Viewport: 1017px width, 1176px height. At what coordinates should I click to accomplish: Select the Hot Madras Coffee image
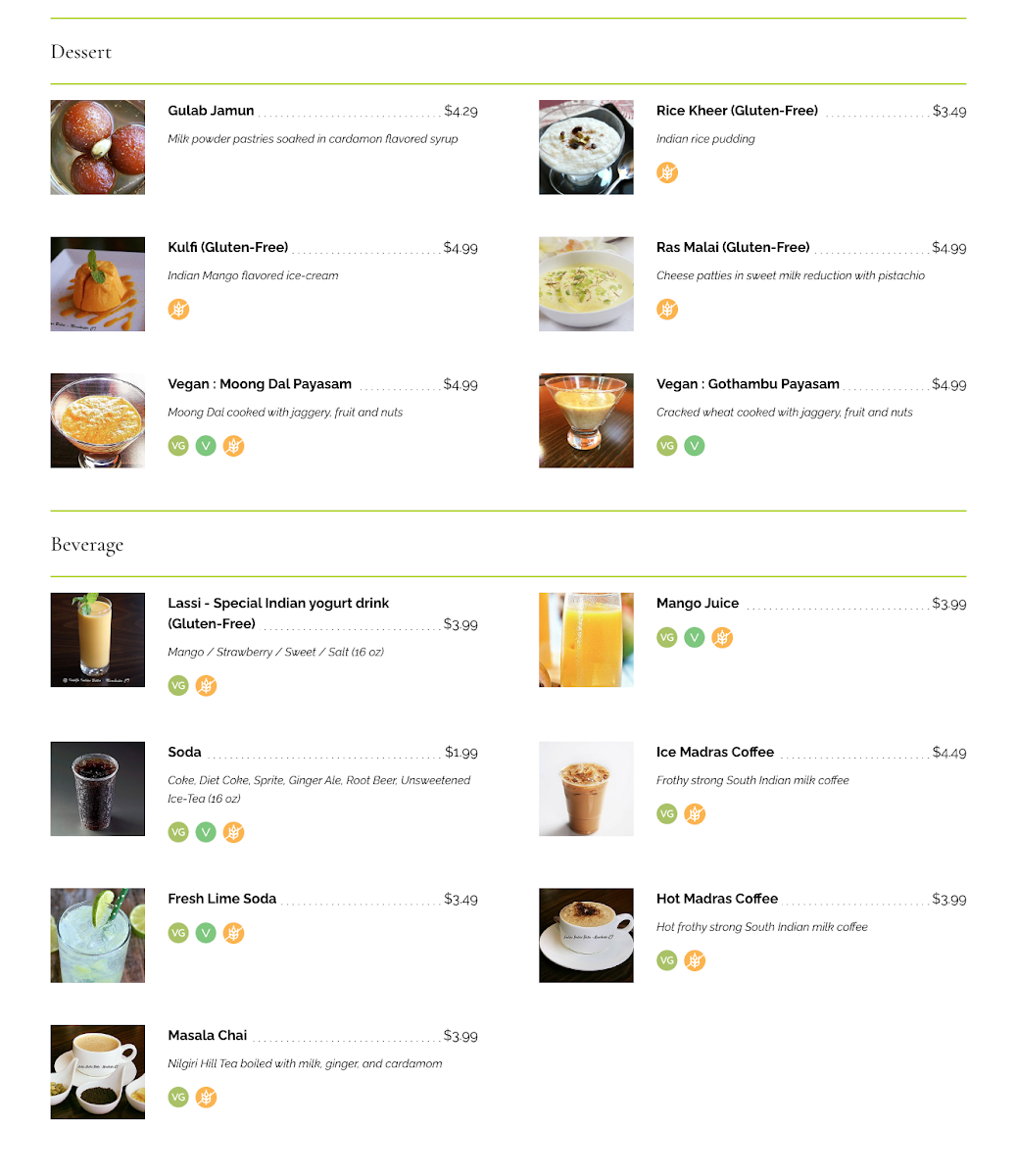[586, 935]
